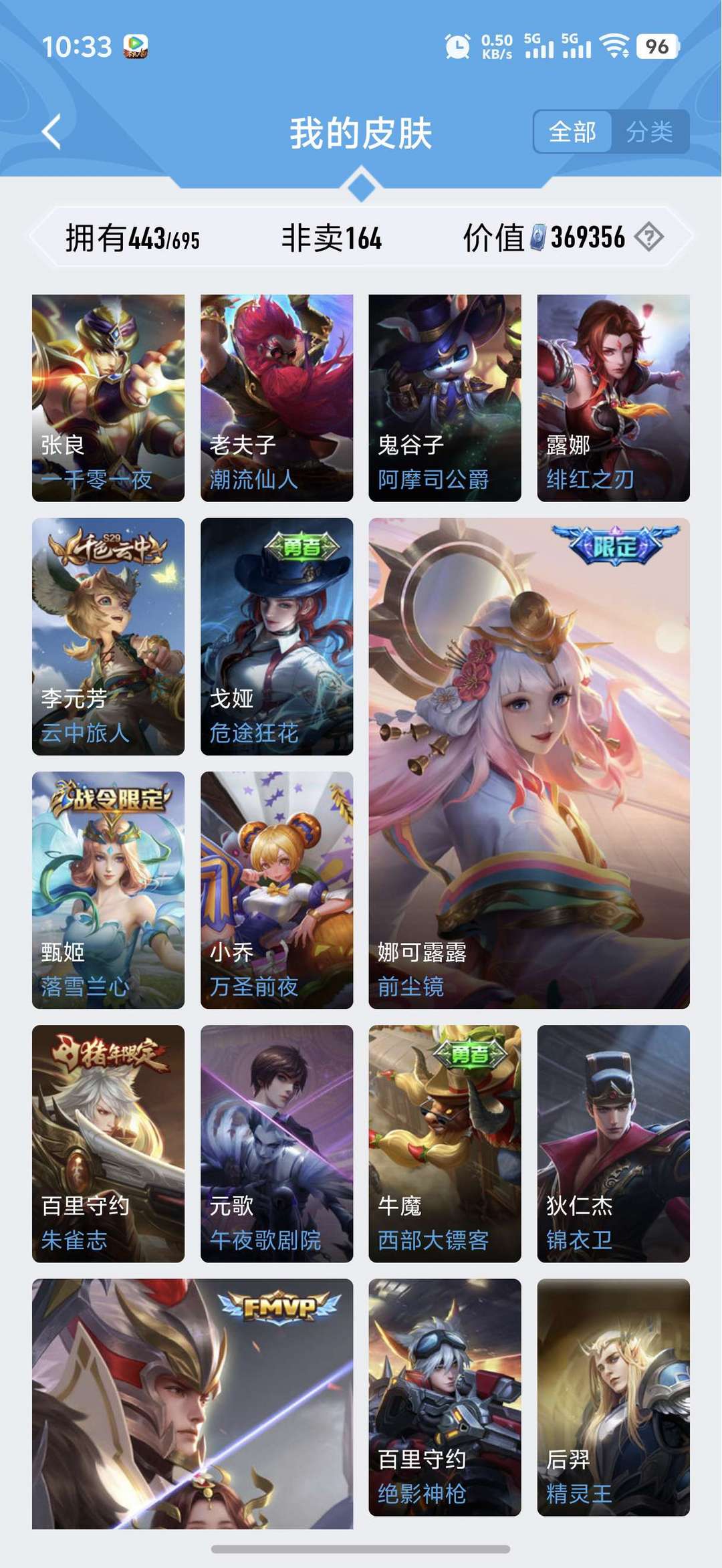The image size is (722, 1568).
Task: View 鬼谷子 阿摩司公爵 skin
Action: coord(445,398)
